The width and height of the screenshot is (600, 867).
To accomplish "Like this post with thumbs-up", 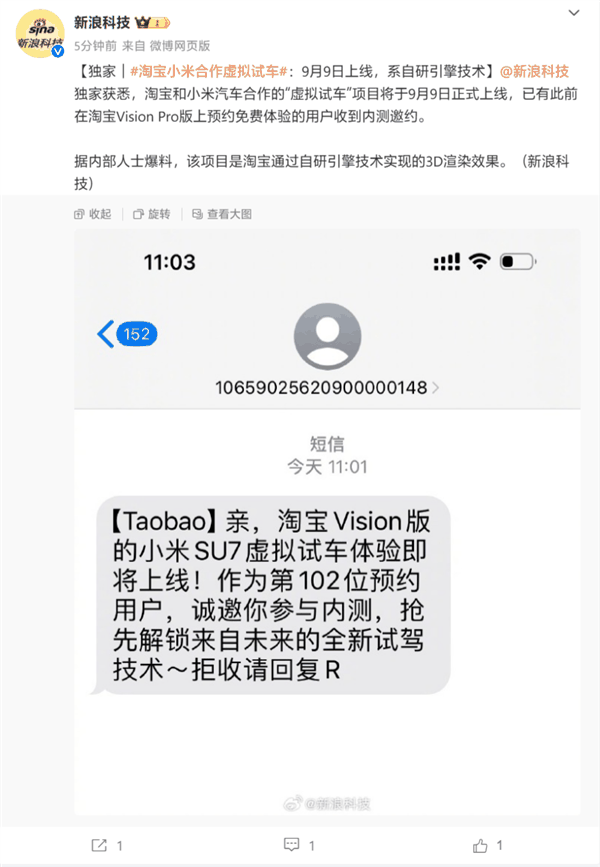I will [x=491, y=845].
